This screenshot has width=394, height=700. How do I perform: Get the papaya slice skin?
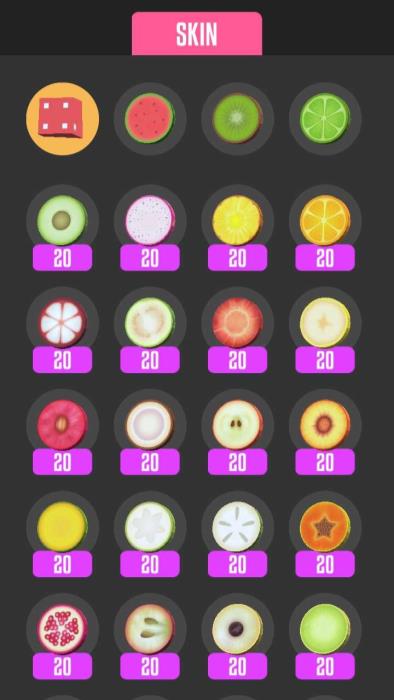click(325, 564)
